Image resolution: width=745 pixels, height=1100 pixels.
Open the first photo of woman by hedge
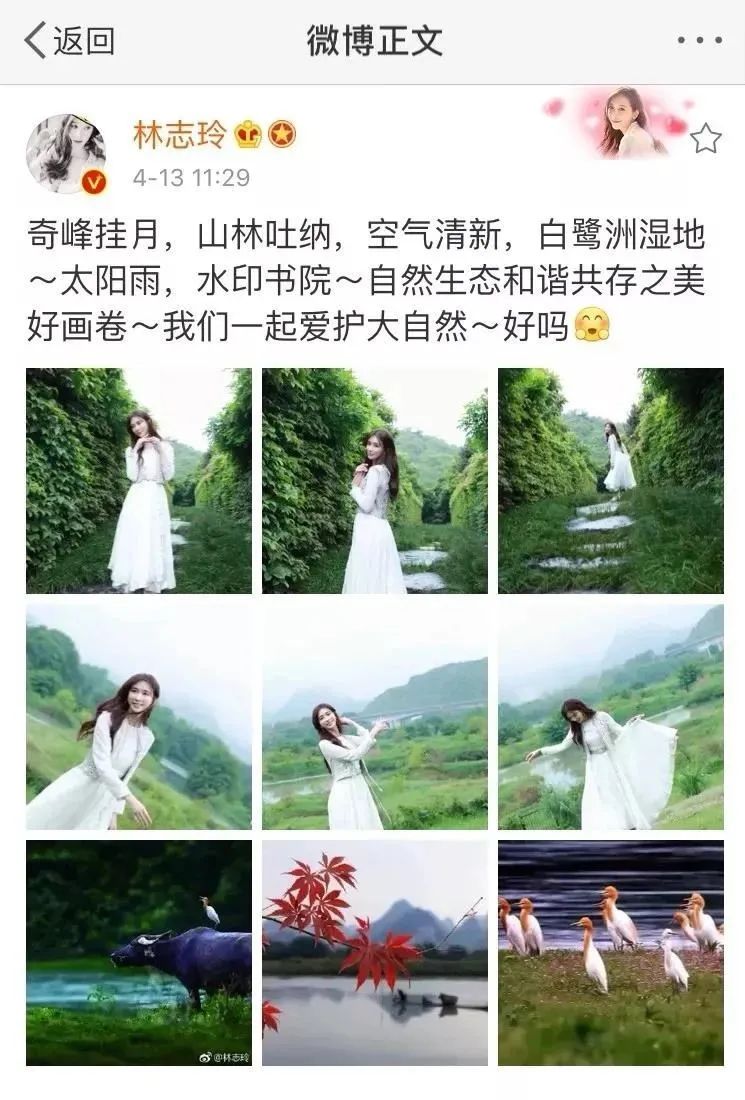tap(139, 481)
